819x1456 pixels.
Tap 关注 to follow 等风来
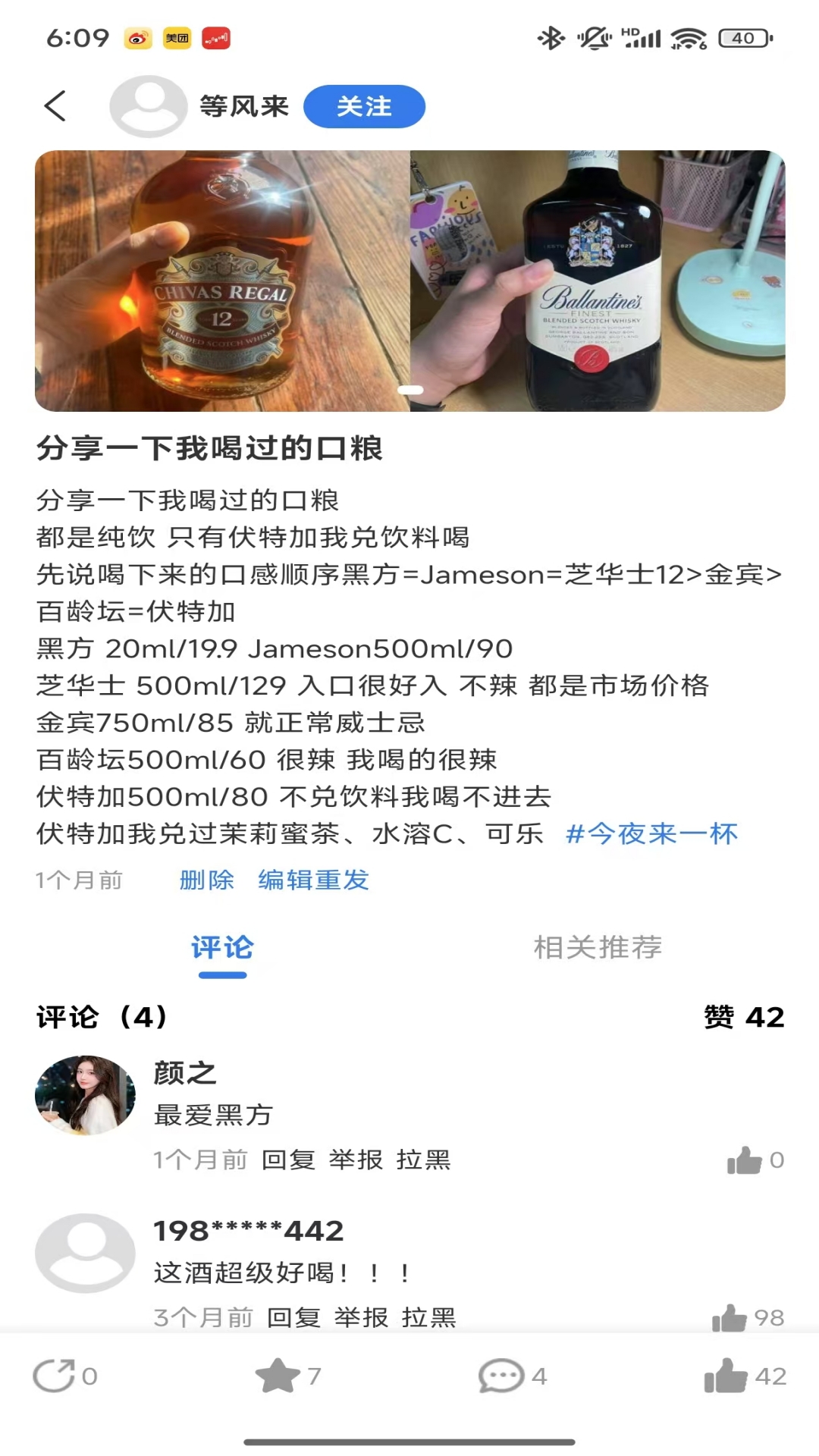[x=365, y=106]
